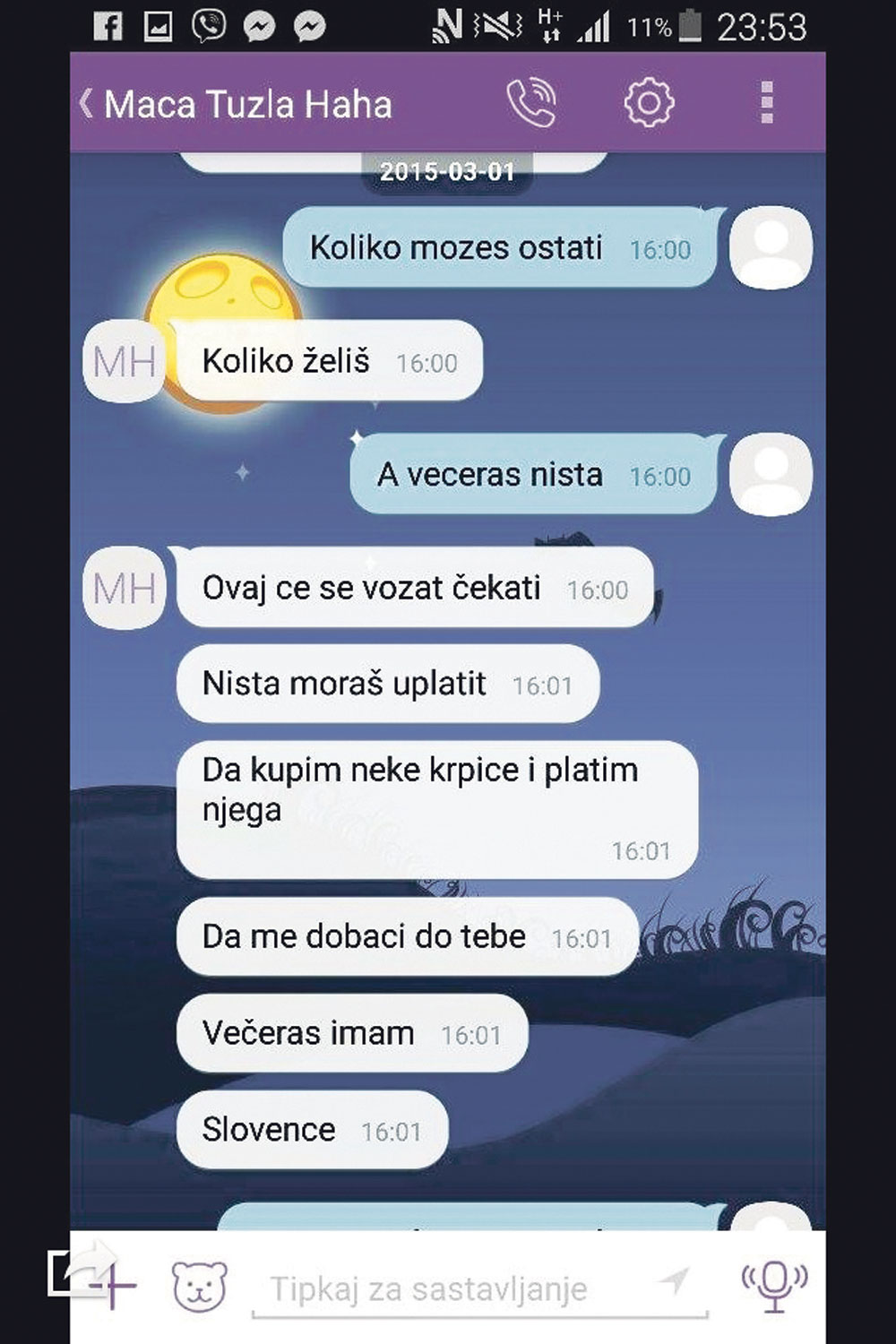Open the overflow menu

click(x=767, y=103)
